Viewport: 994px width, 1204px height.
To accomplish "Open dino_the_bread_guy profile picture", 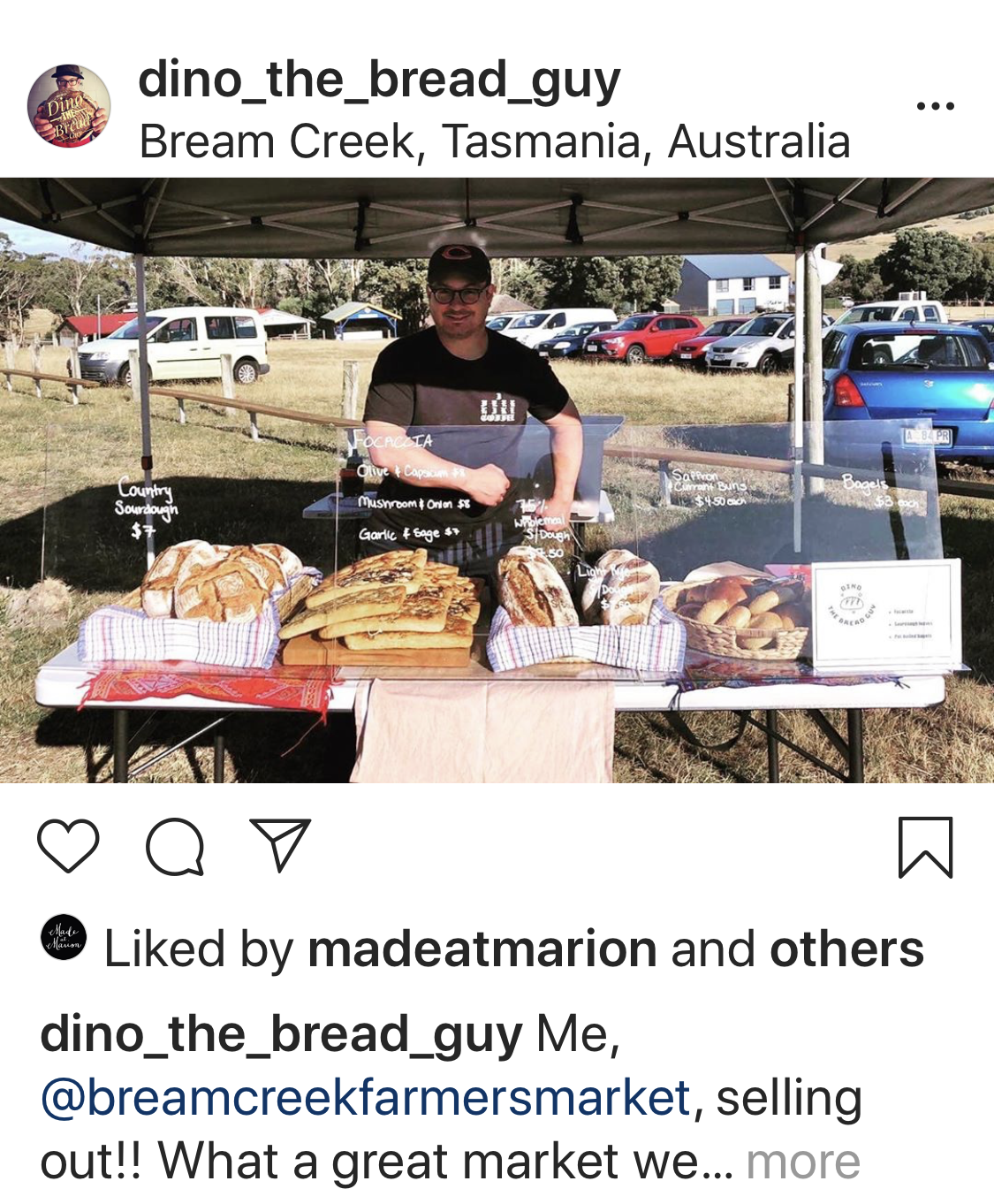I will (69, 106).
